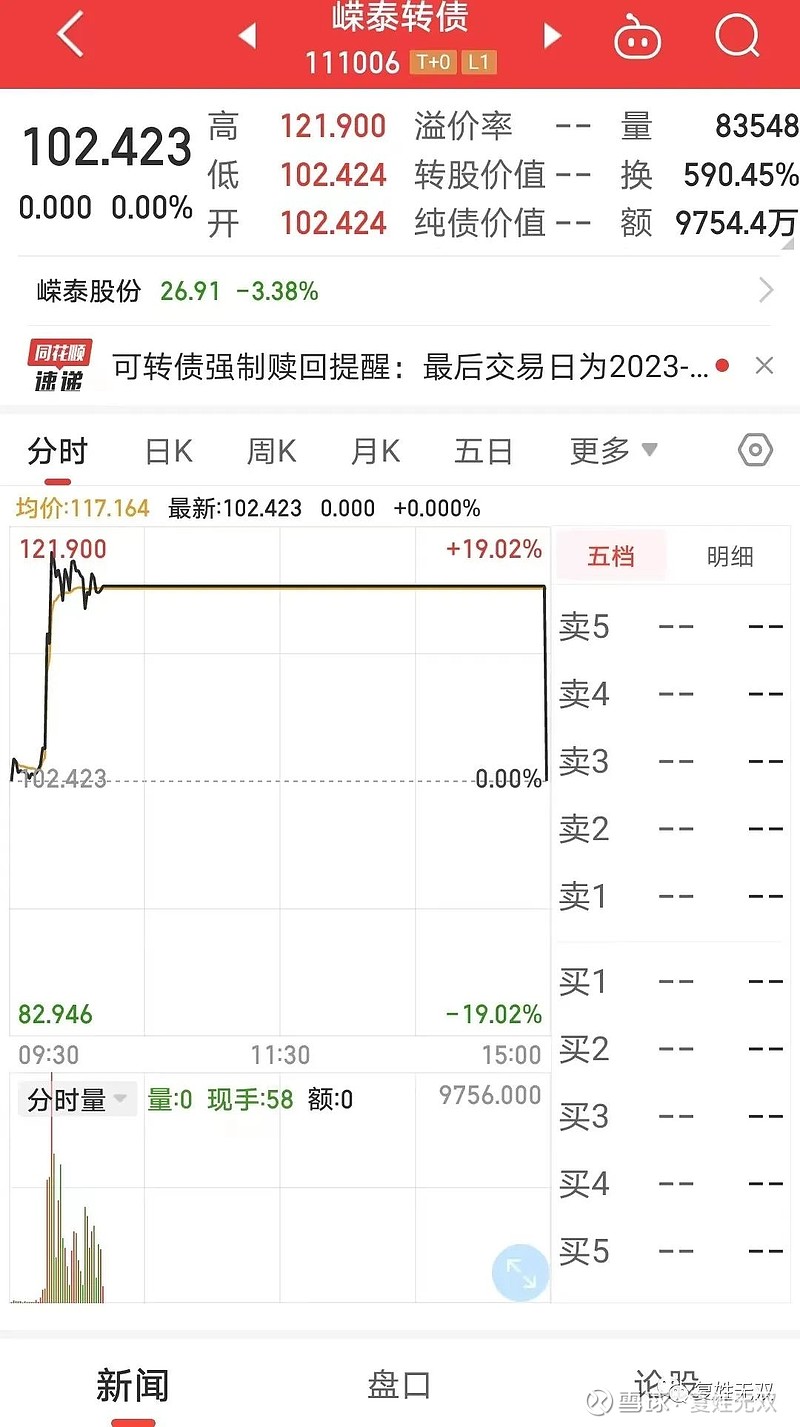Image resolution: width=800 pixels, height=1427 pixels.
Task: Open the 可转债强制赎回提醒 news alert
Action: pyautogui.click(x=410, y=367)
